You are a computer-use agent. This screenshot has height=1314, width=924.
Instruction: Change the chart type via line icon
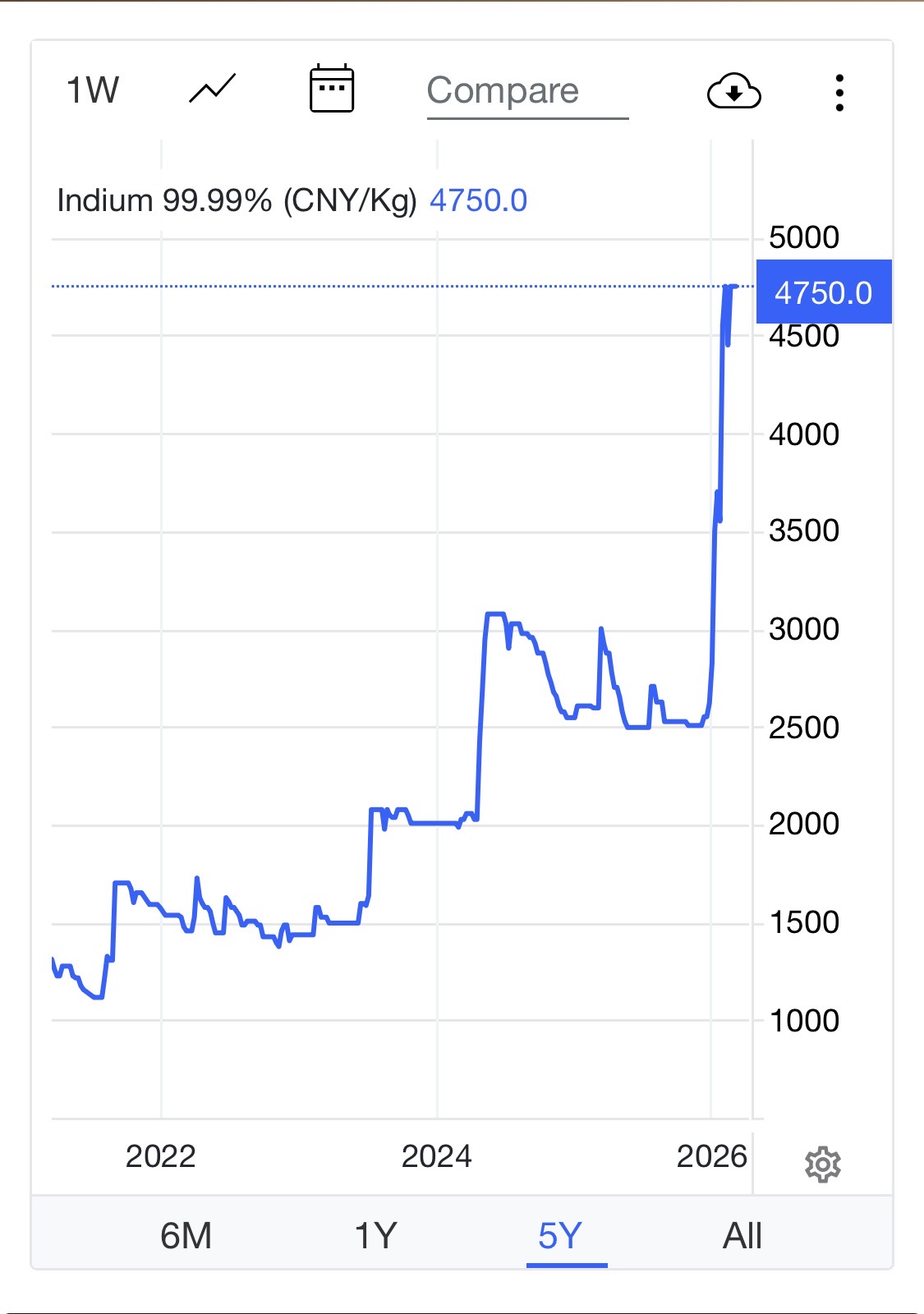[x=213, y=89]
